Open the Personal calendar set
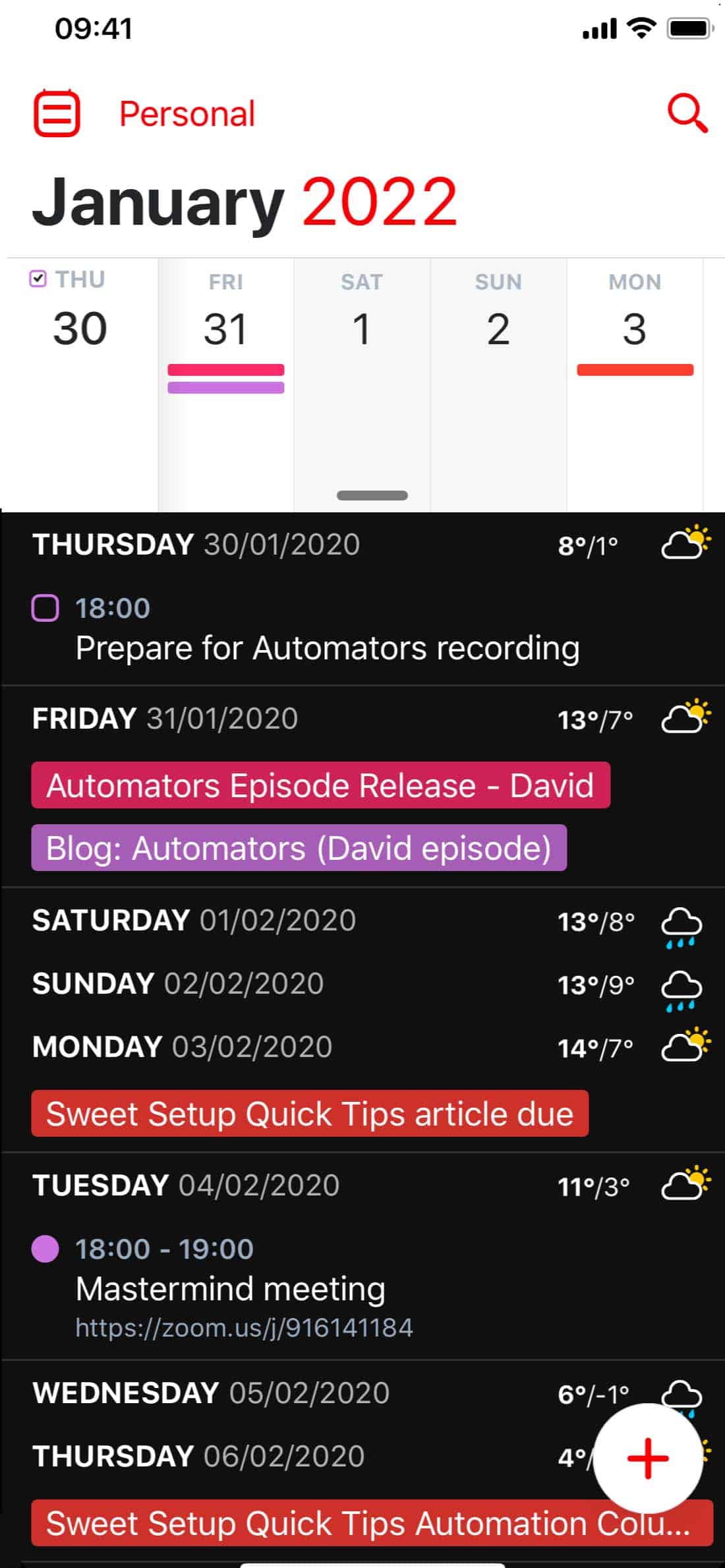Viewport: 725px width, 1568px height. [x=187, y=114]
